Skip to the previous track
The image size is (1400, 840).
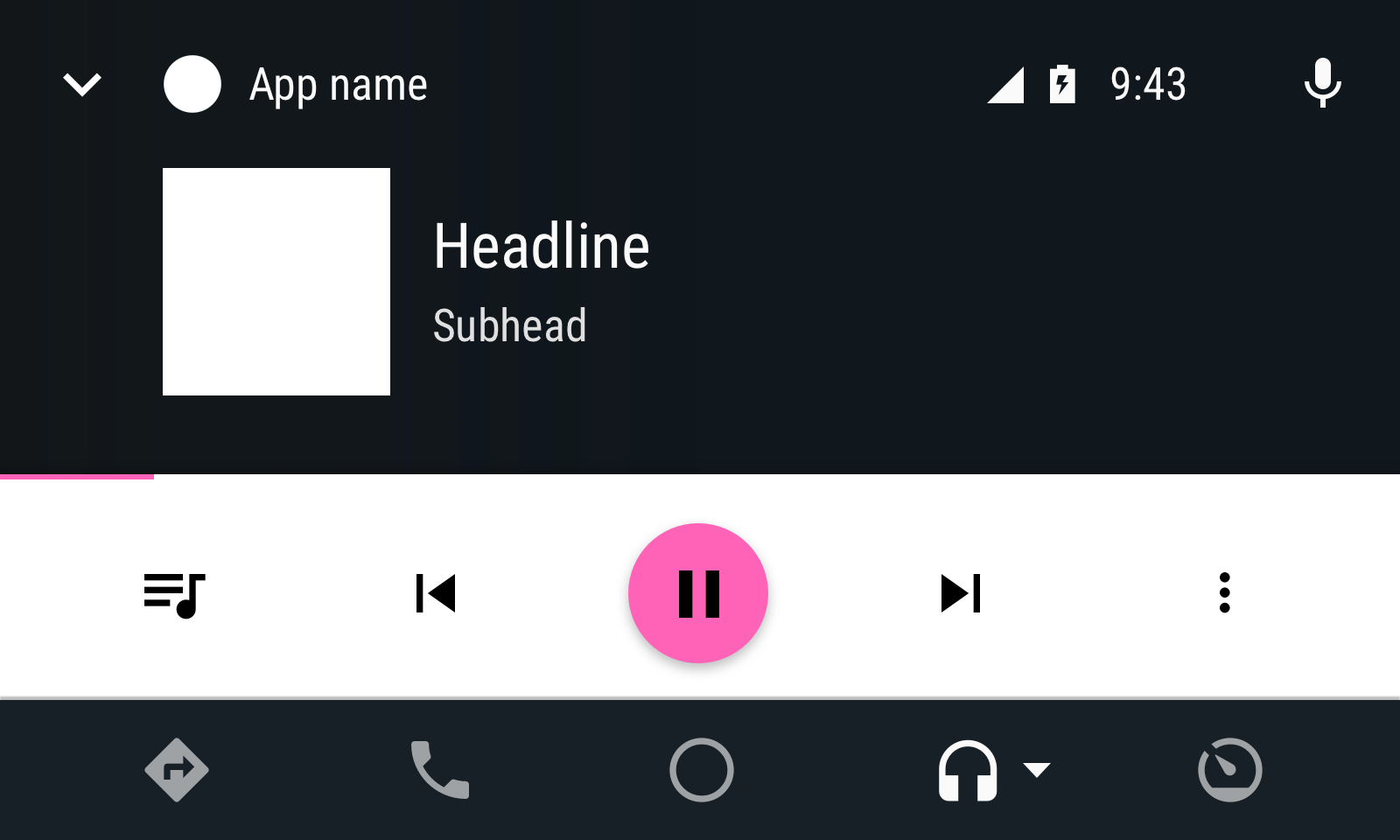coord(436,593)
